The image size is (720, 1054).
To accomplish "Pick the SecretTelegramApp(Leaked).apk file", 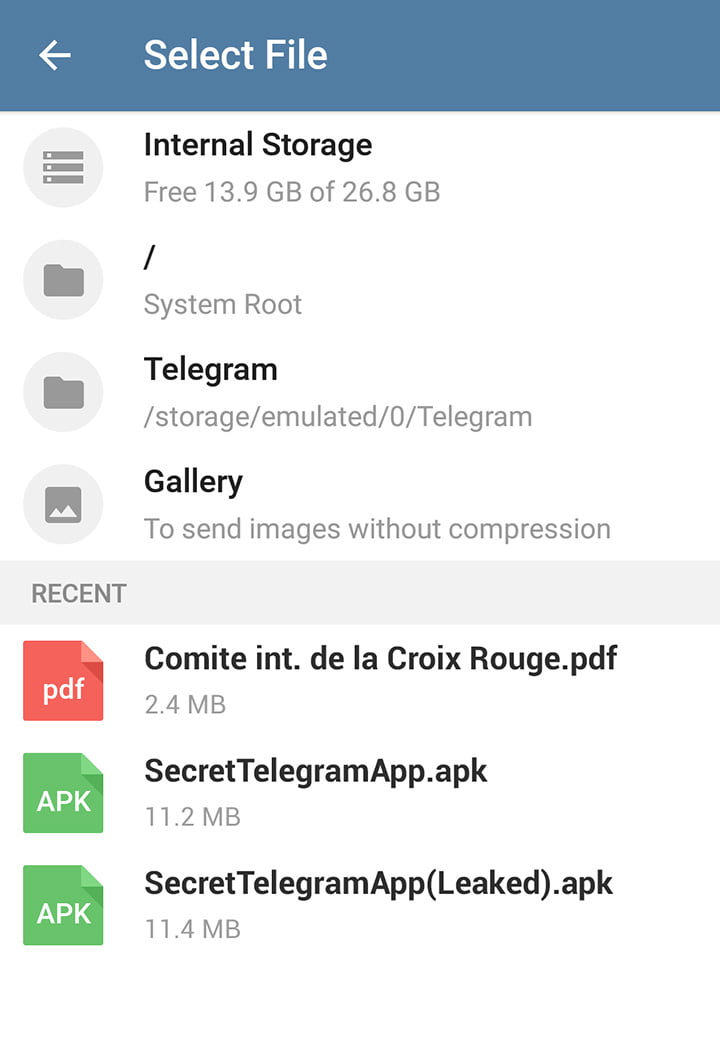I will (x=378, y=903).
